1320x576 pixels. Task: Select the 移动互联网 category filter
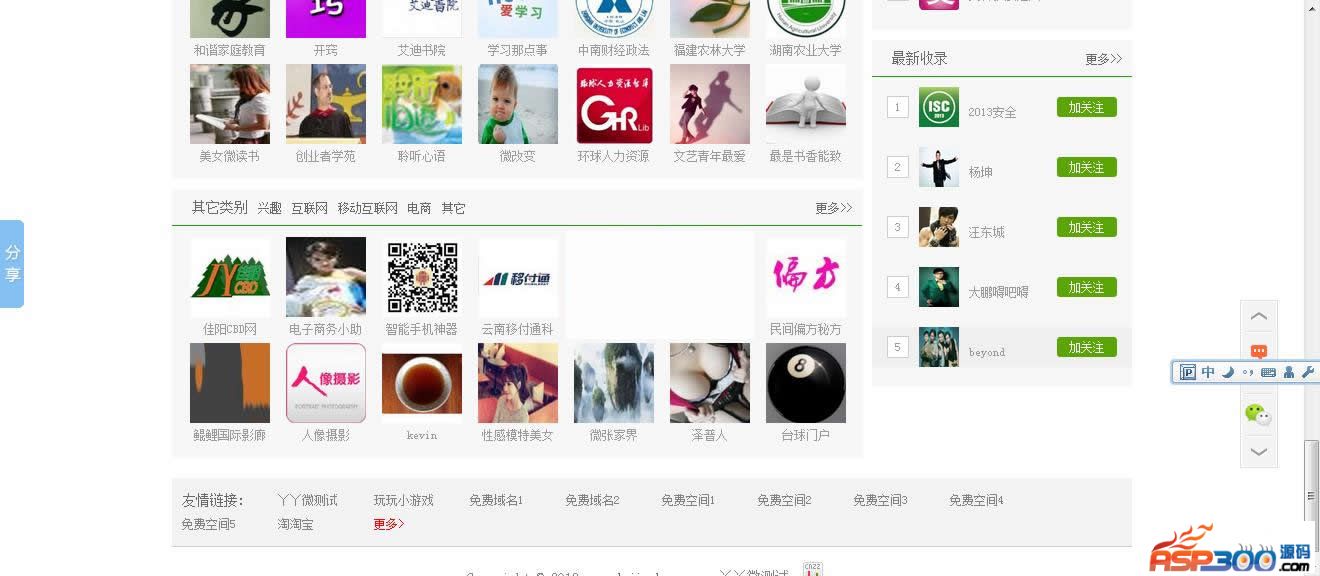[367, 208]
